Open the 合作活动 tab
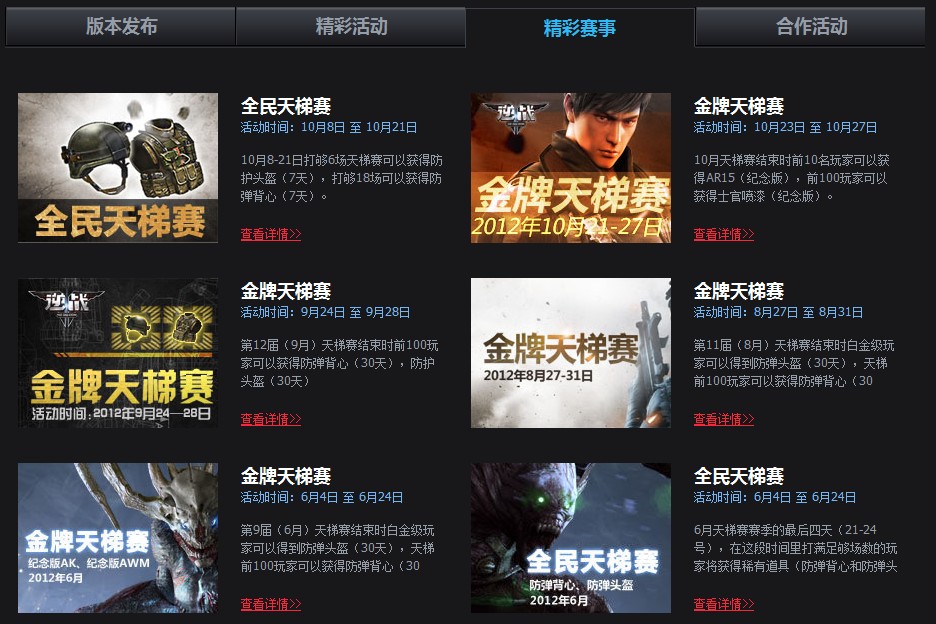The width and height of the screenshot is (936, 624). tap(811, 27)
